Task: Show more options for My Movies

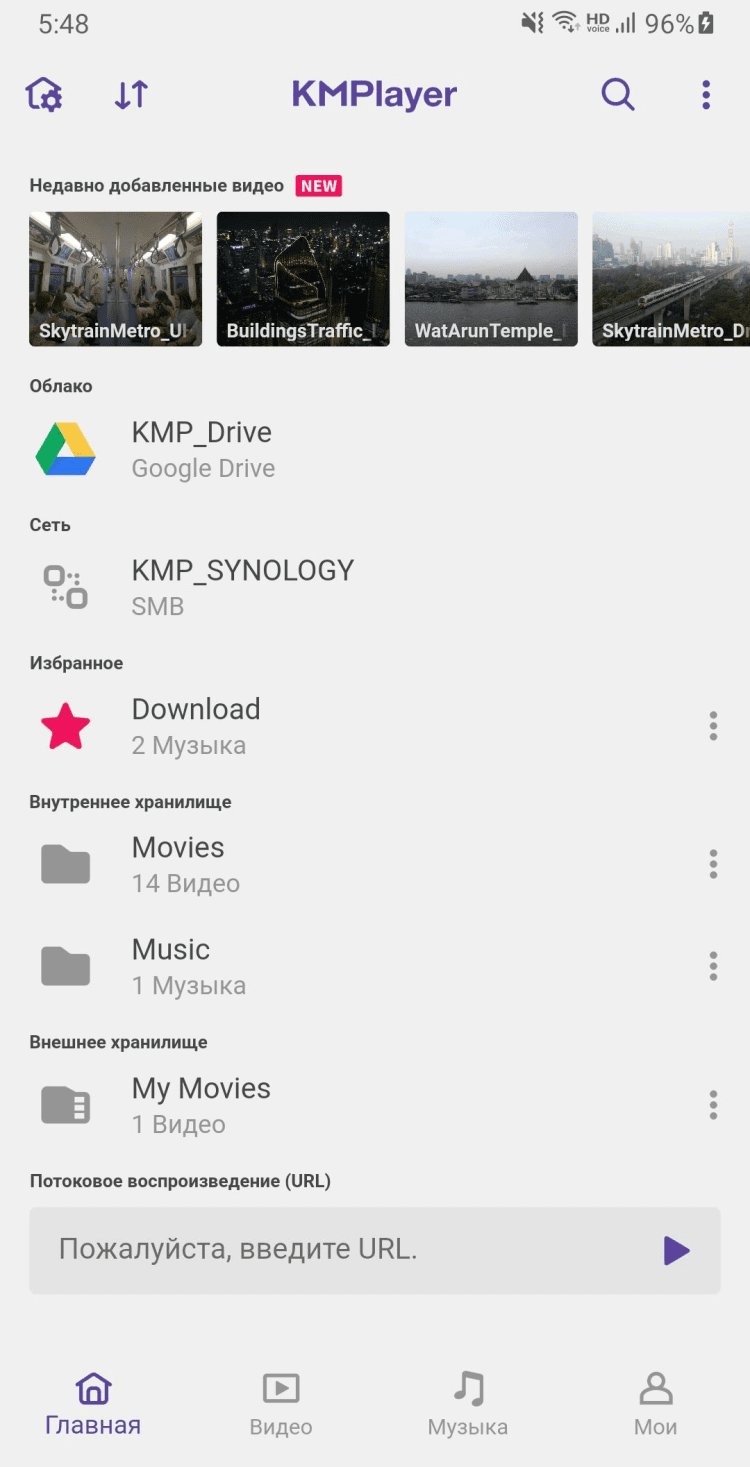Action: click(x=713, y=1105)
